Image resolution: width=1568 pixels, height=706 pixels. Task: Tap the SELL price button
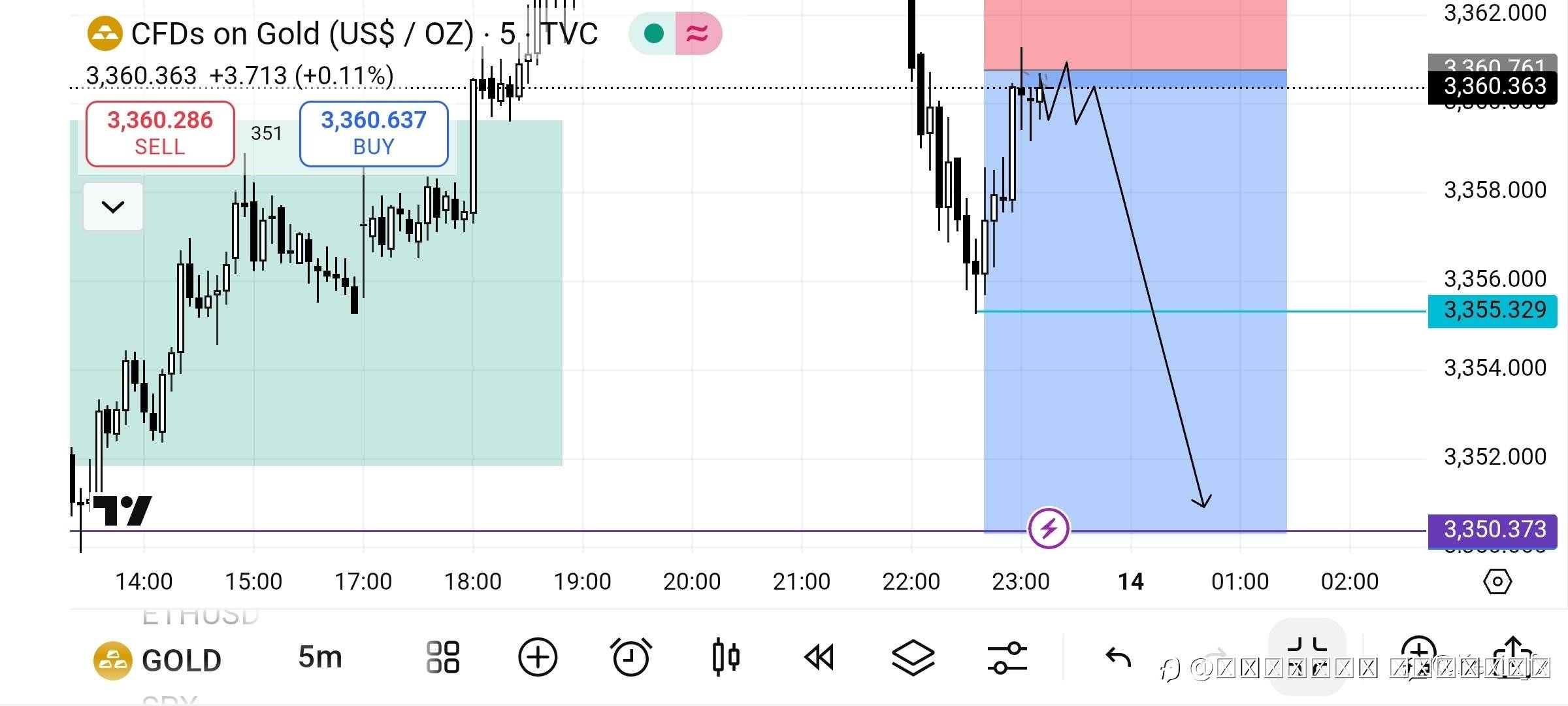[x=160, y=134]
